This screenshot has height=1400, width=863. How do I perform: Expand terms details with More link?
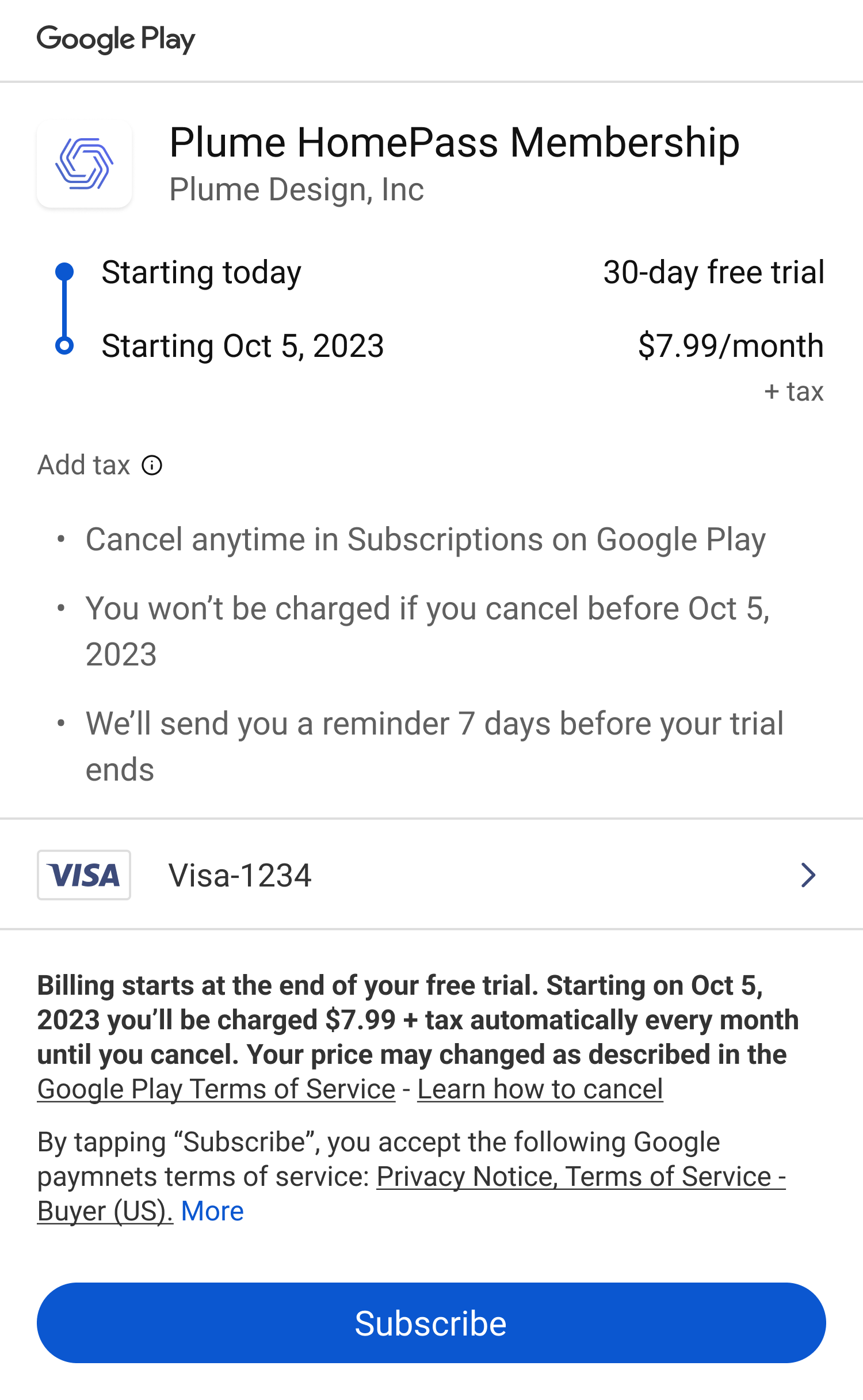212,1210
